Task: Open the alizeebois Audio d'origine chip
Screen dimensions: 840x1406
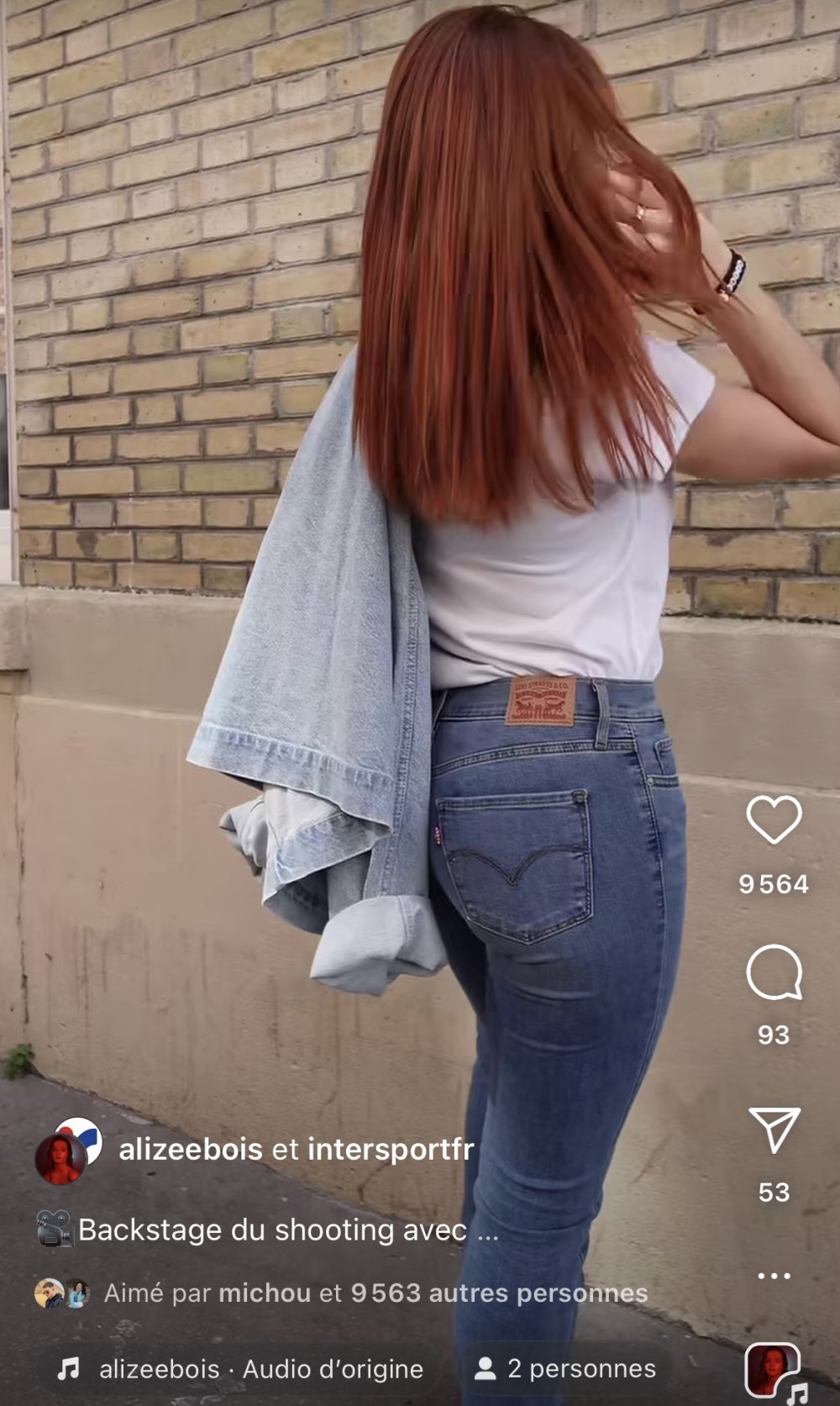Action: click(x=241, y=1369)
